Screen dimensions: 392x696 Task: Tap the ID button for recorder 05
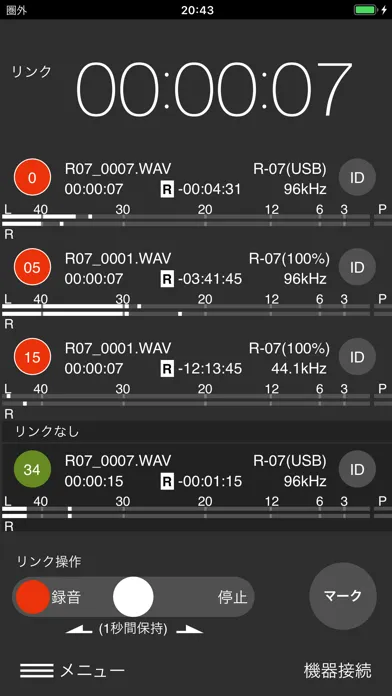pos(357,267)
